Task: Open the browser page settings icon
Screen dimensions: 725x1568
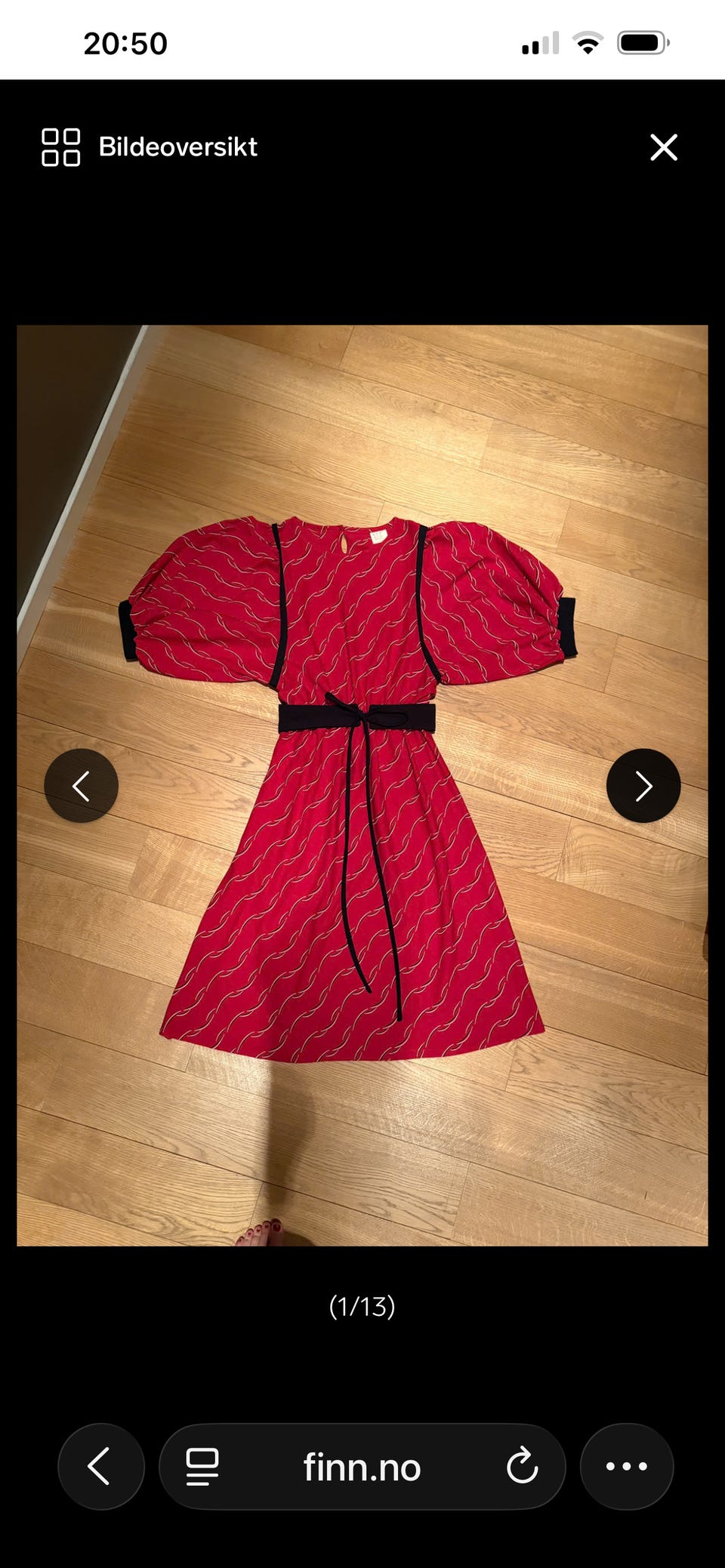Action: click(x=202, y=1467)
